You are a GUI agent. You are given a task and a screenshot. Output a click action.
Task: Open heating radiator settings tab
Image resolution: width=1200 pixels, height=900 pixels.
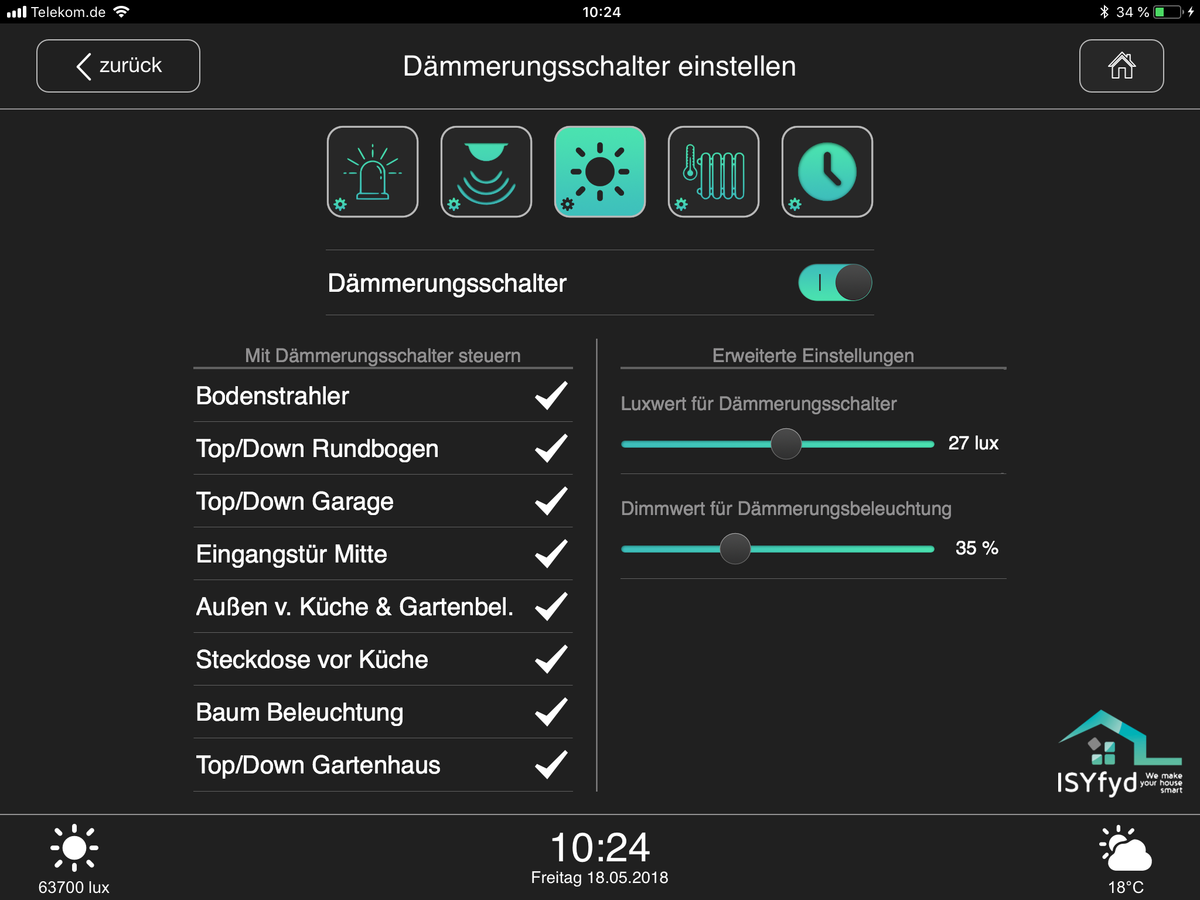[x=713, y=172]
